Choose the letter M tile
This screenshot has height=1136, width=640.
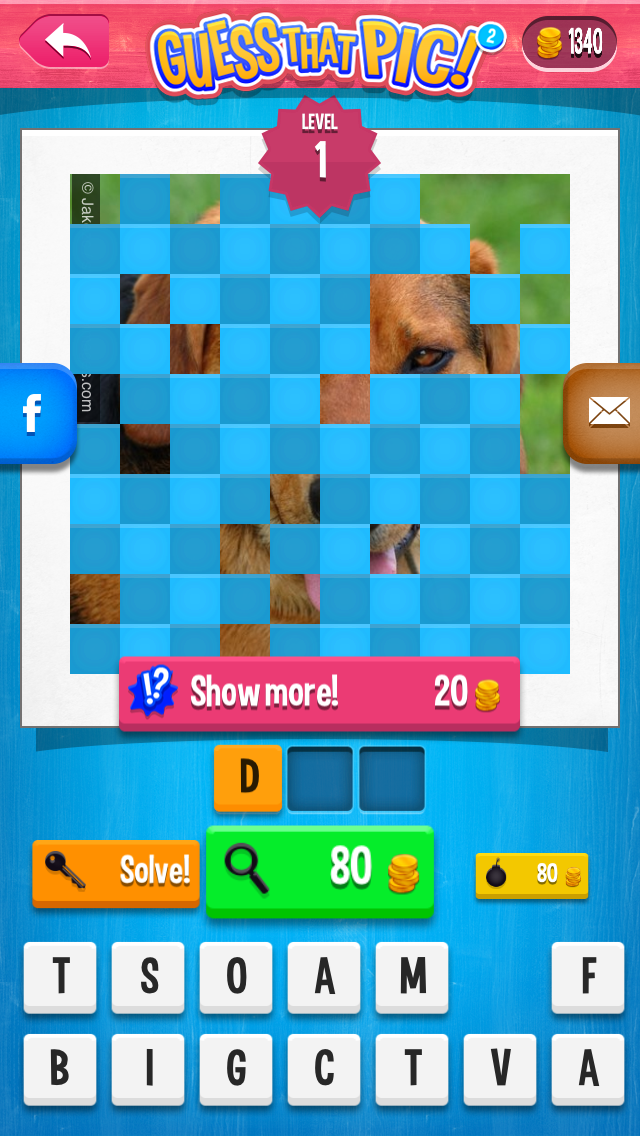pyautogui.click(x=412, y=977)
